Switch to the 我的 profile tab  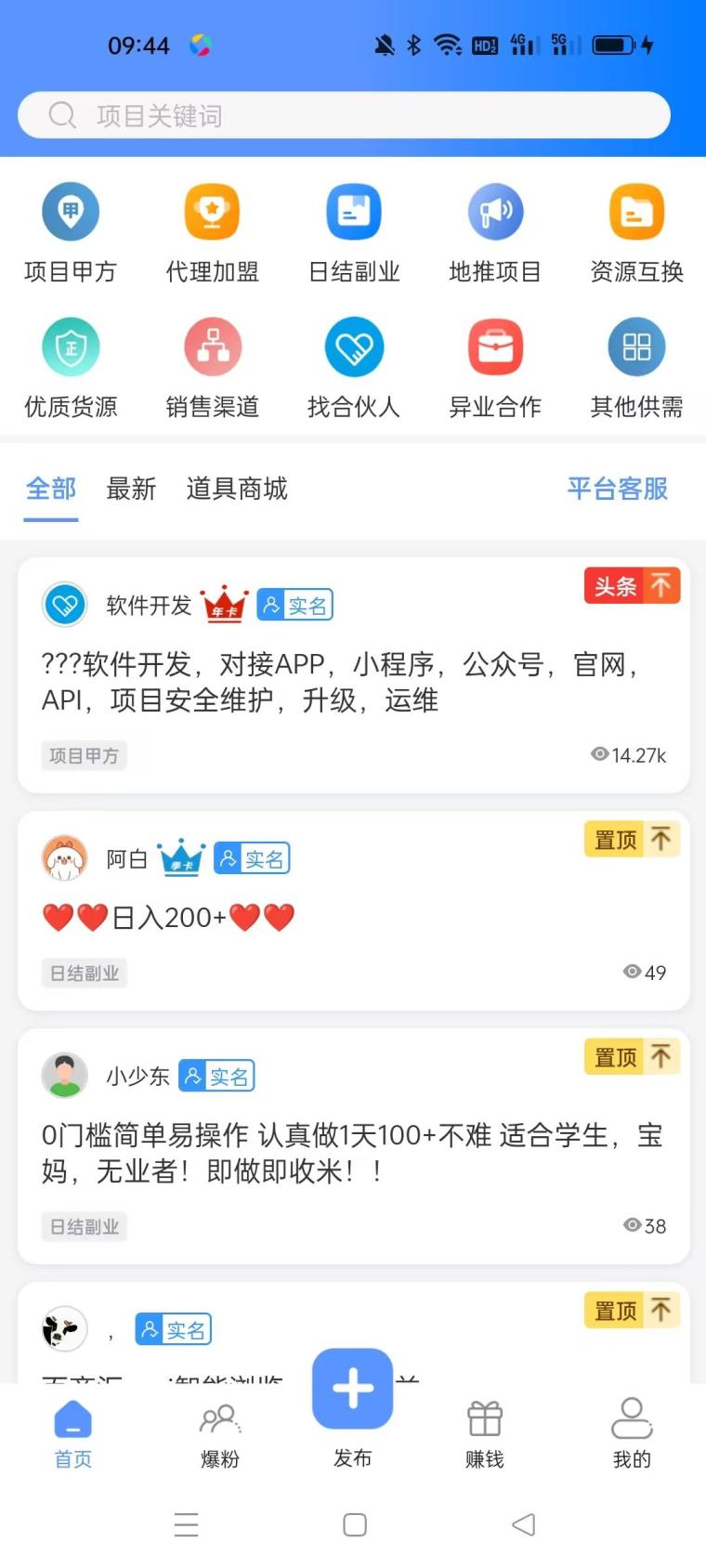click(632, 1432)
